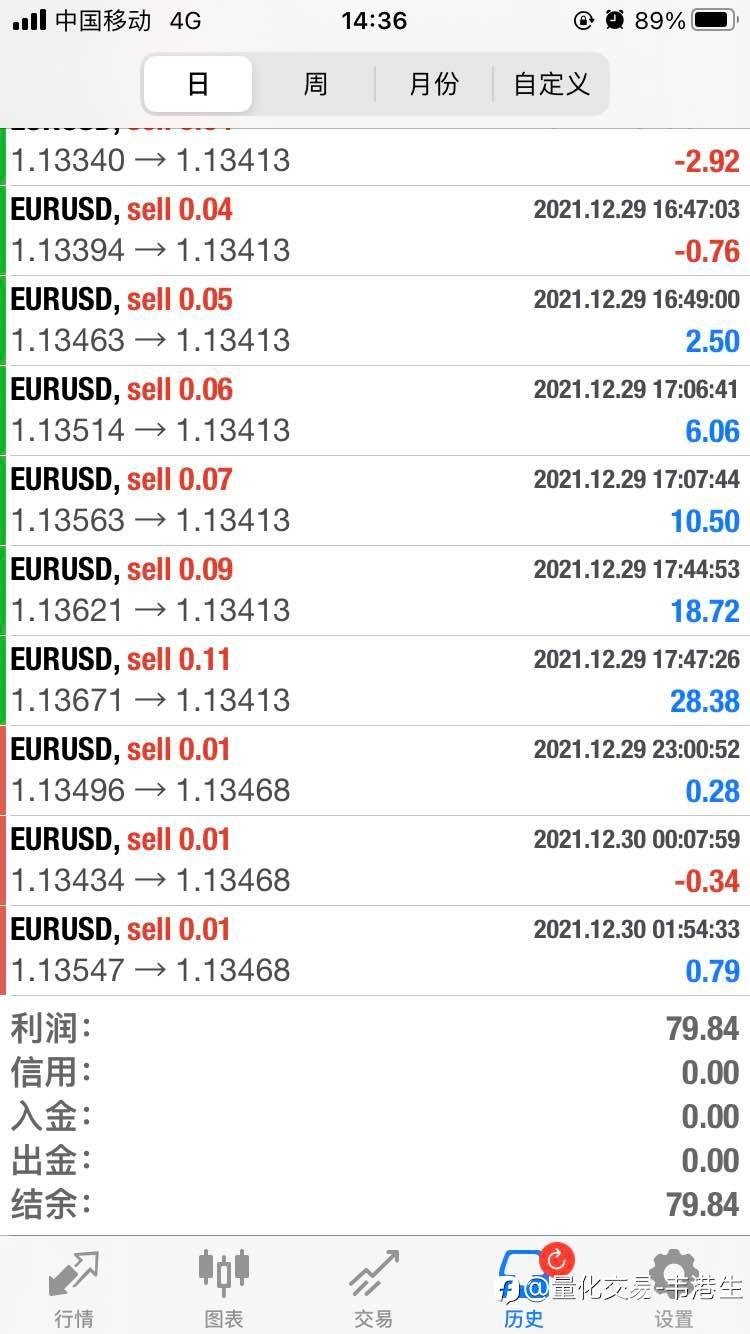
Task: Expand the EURUSD sell 0.11 trade
Action: (x=375, y=681)
